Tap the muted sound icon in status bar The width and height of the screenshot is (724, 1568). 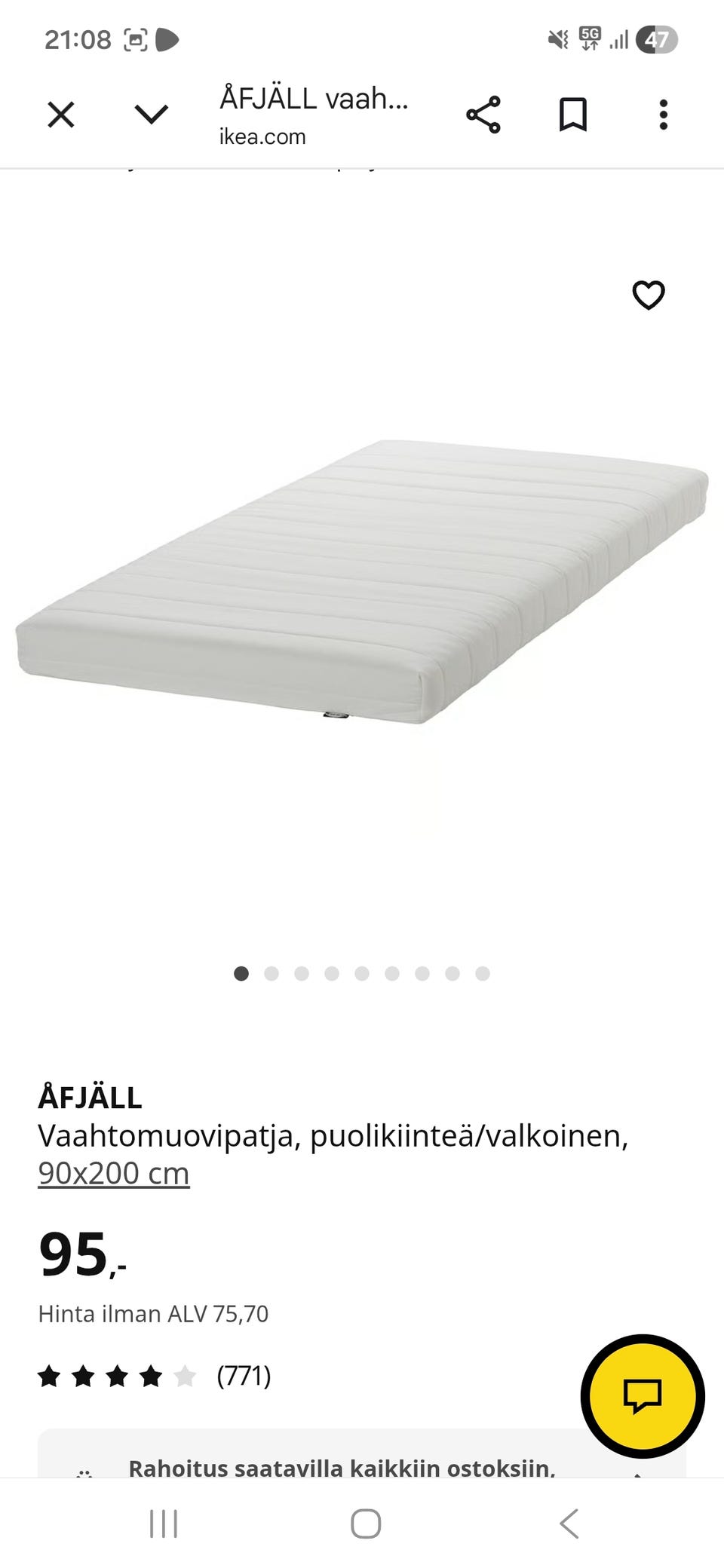click(556, 38)
